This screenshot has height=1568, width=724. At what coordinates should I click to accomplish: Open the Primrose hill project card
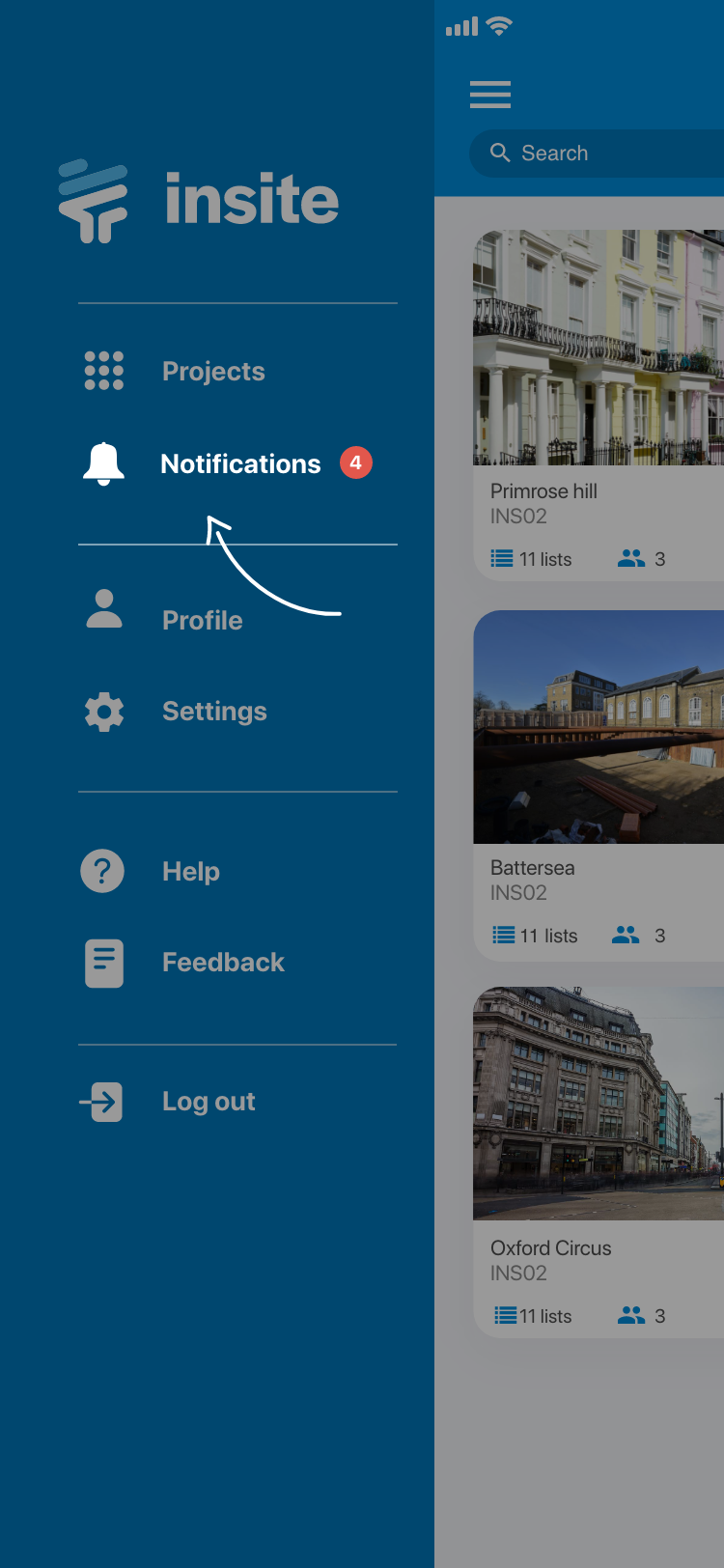coord(599,406)
